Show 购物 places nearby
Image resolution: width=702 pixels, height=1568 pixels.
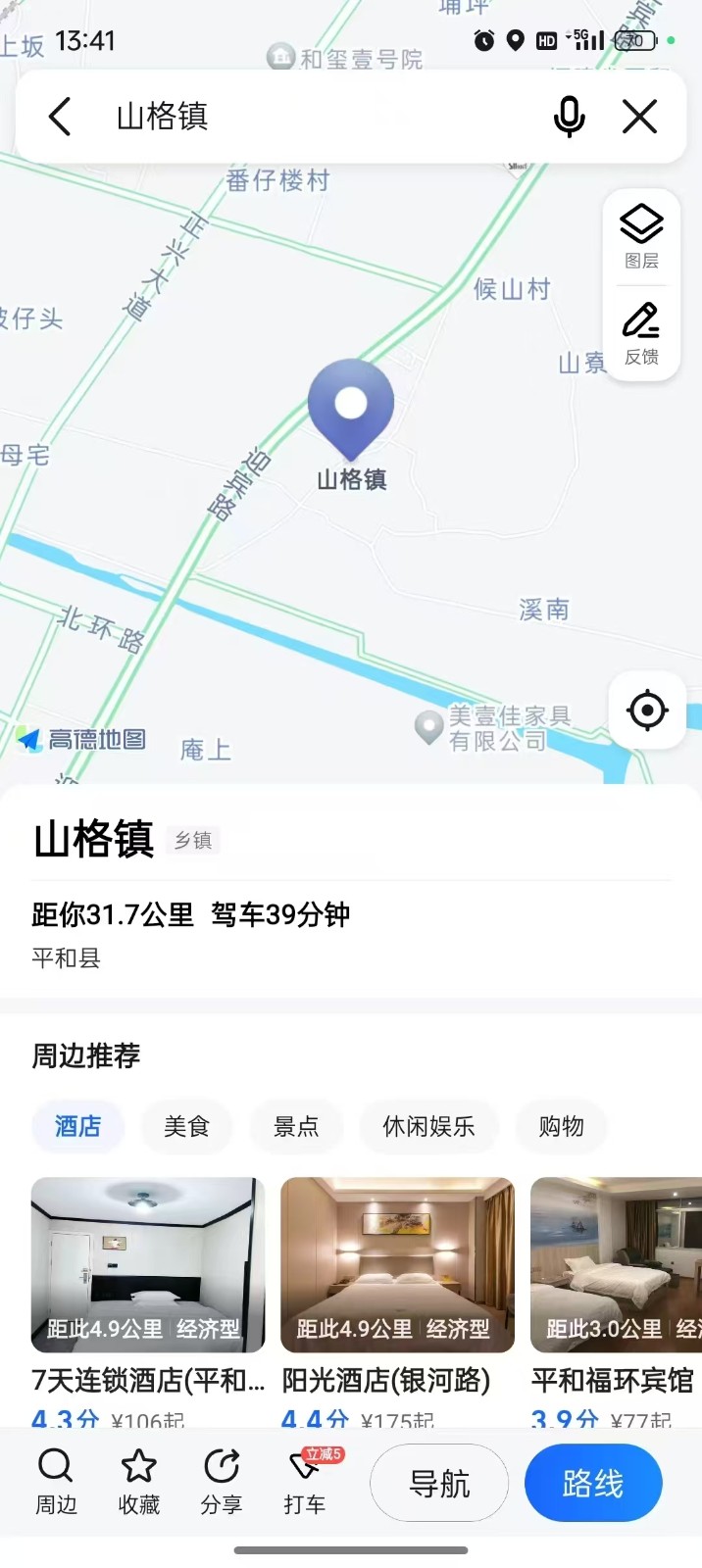pos(561,1126)
